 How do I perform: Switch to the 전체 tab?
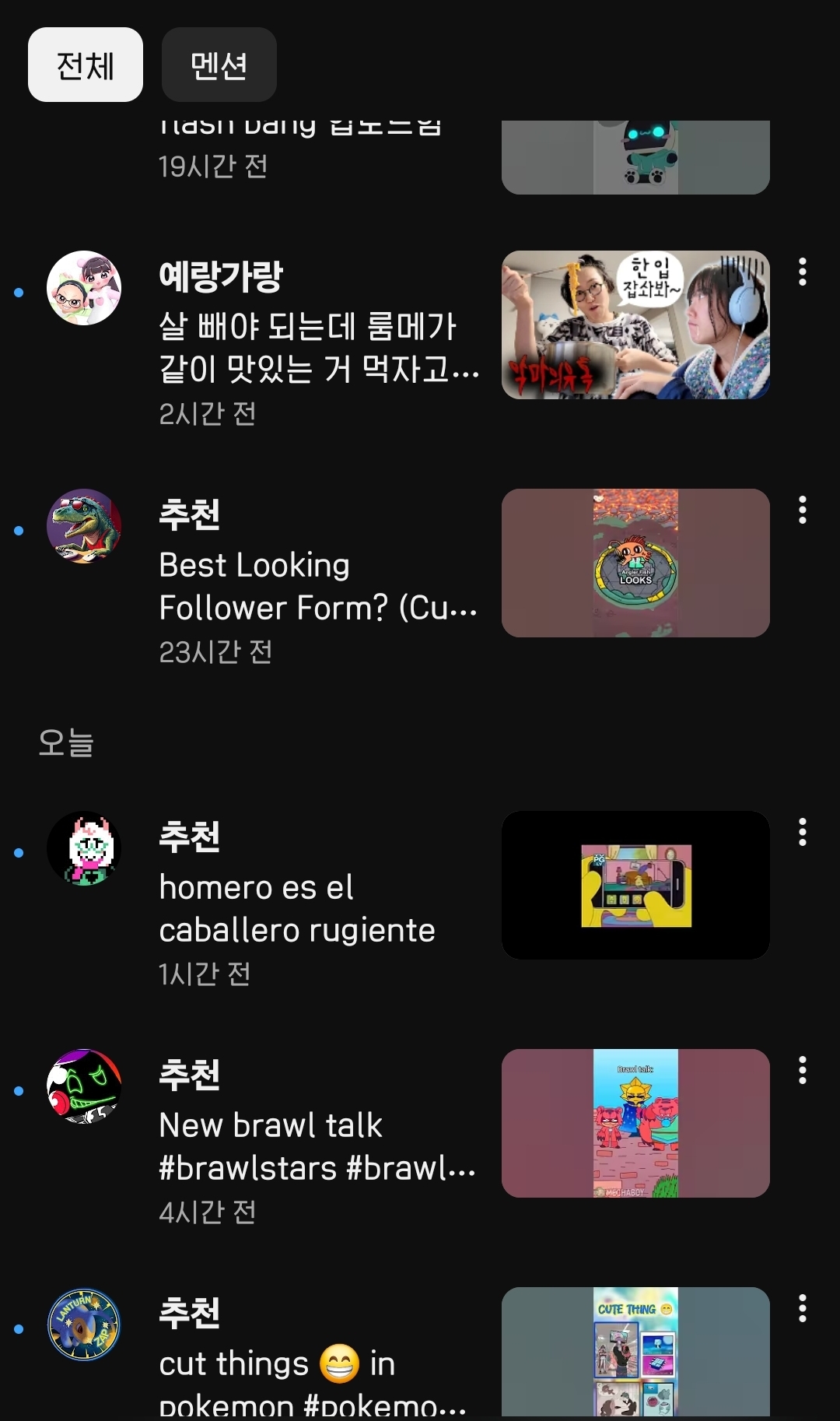(x=86, y=65)
